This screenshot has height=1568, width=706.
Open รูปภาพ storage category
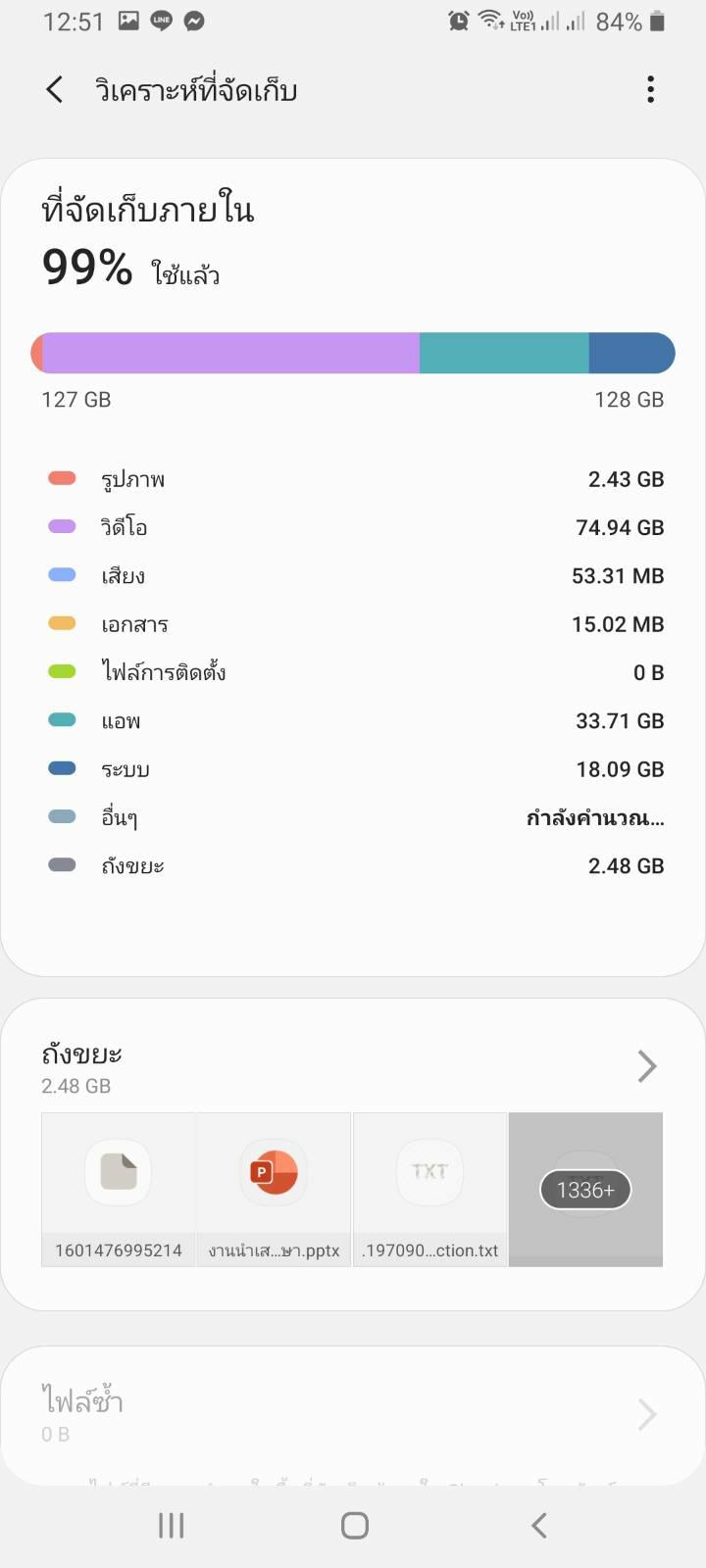tap(353, 479)
